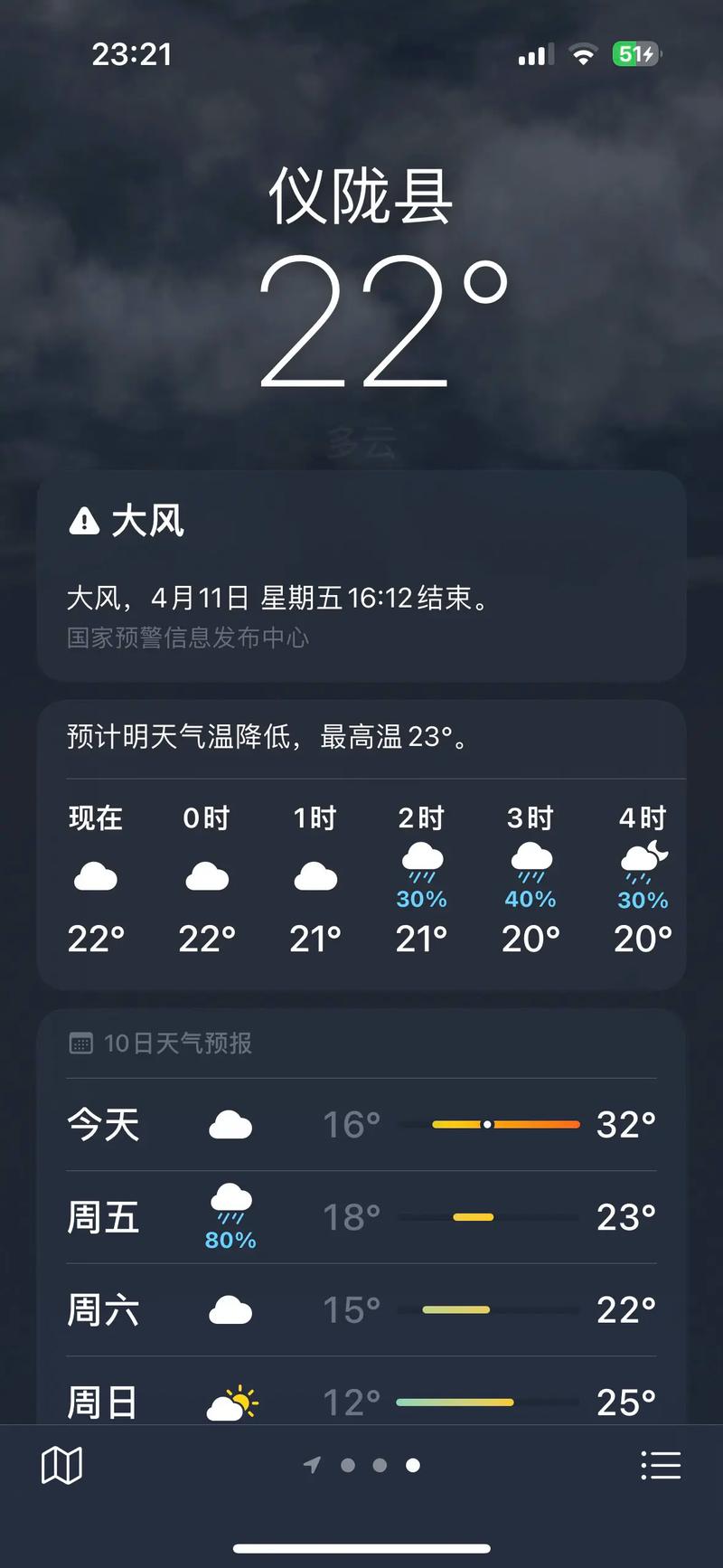
Task: Open the 大风 weather alert details
Action: tap(361, 579)
